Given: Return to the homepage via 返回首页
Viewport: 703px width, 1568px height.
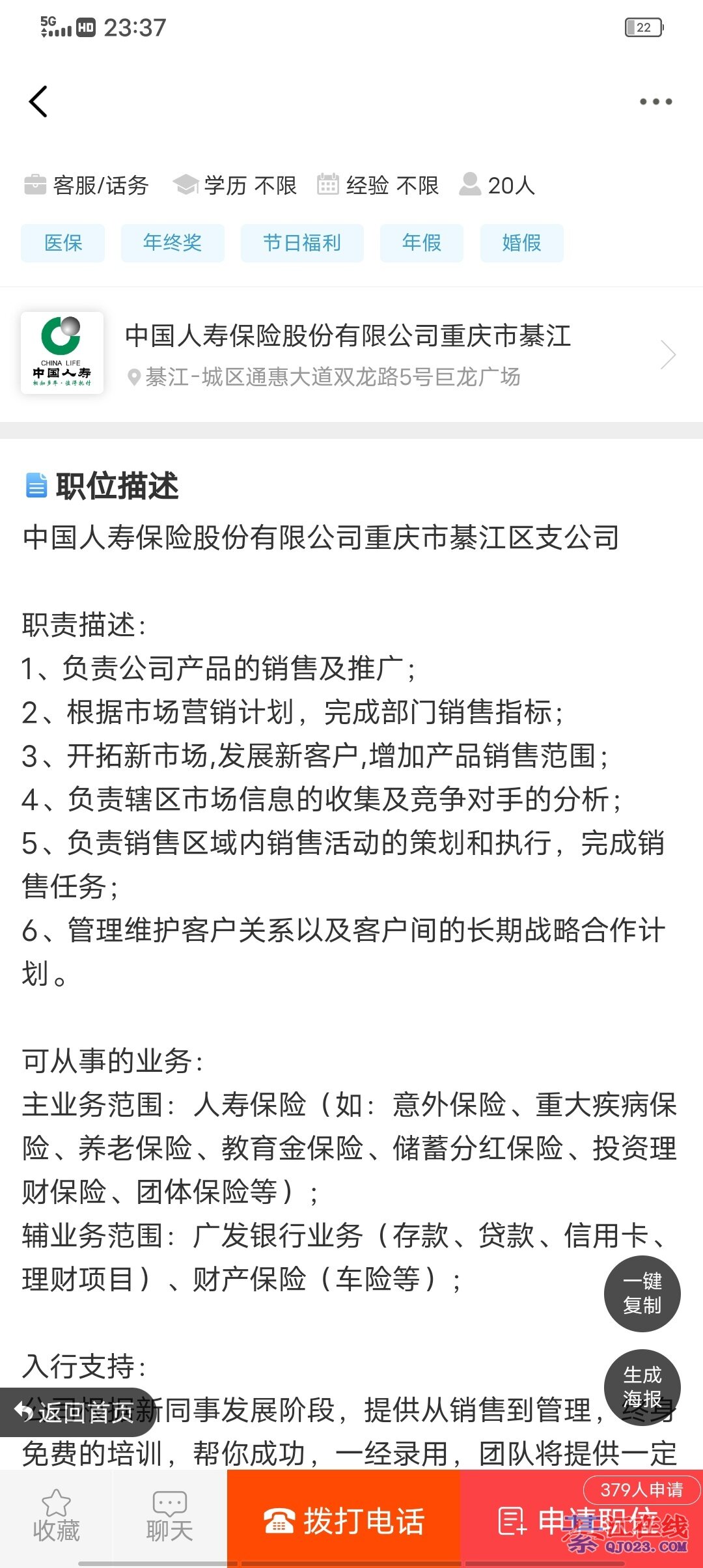Looking at the screenshot, I should [75, 1412].
